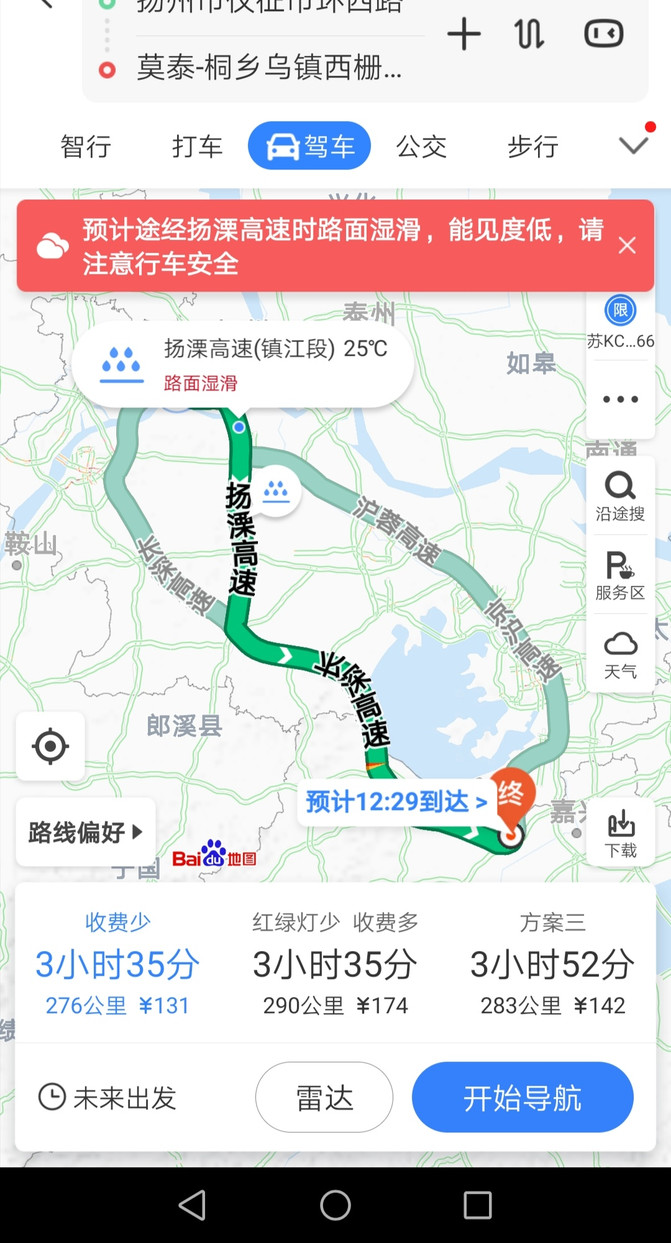
Task: Open the three-dot more options button
Action: [620, 399]
